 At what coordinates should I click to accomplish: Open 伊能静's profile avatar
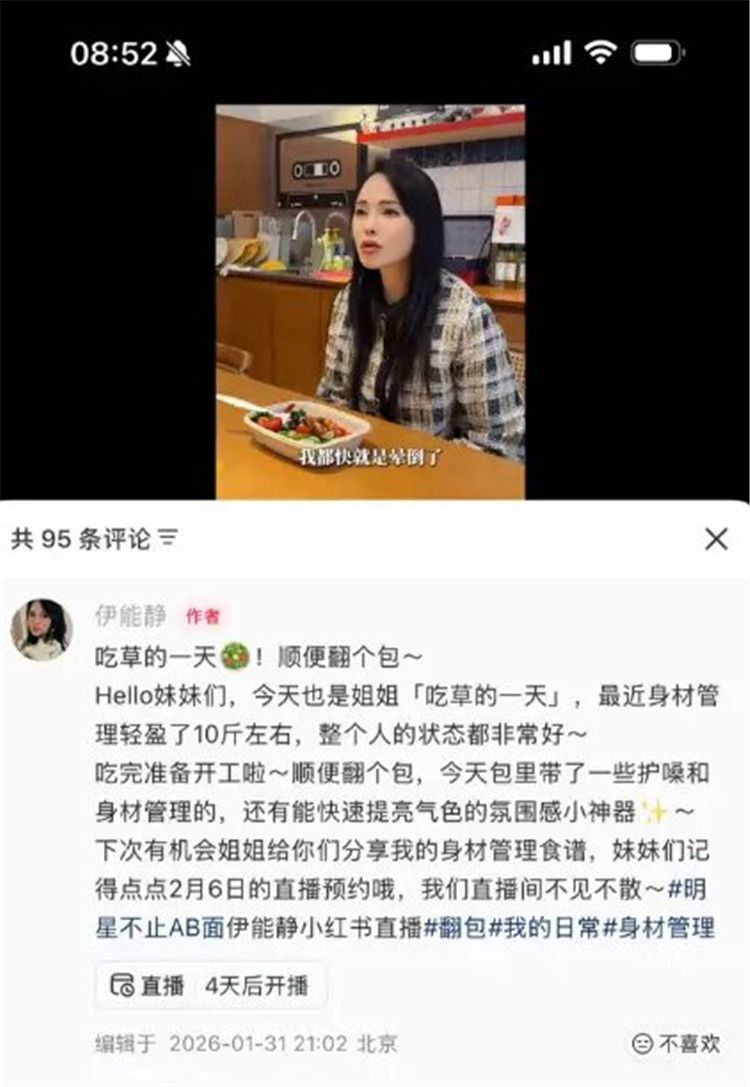click(41, 630)
